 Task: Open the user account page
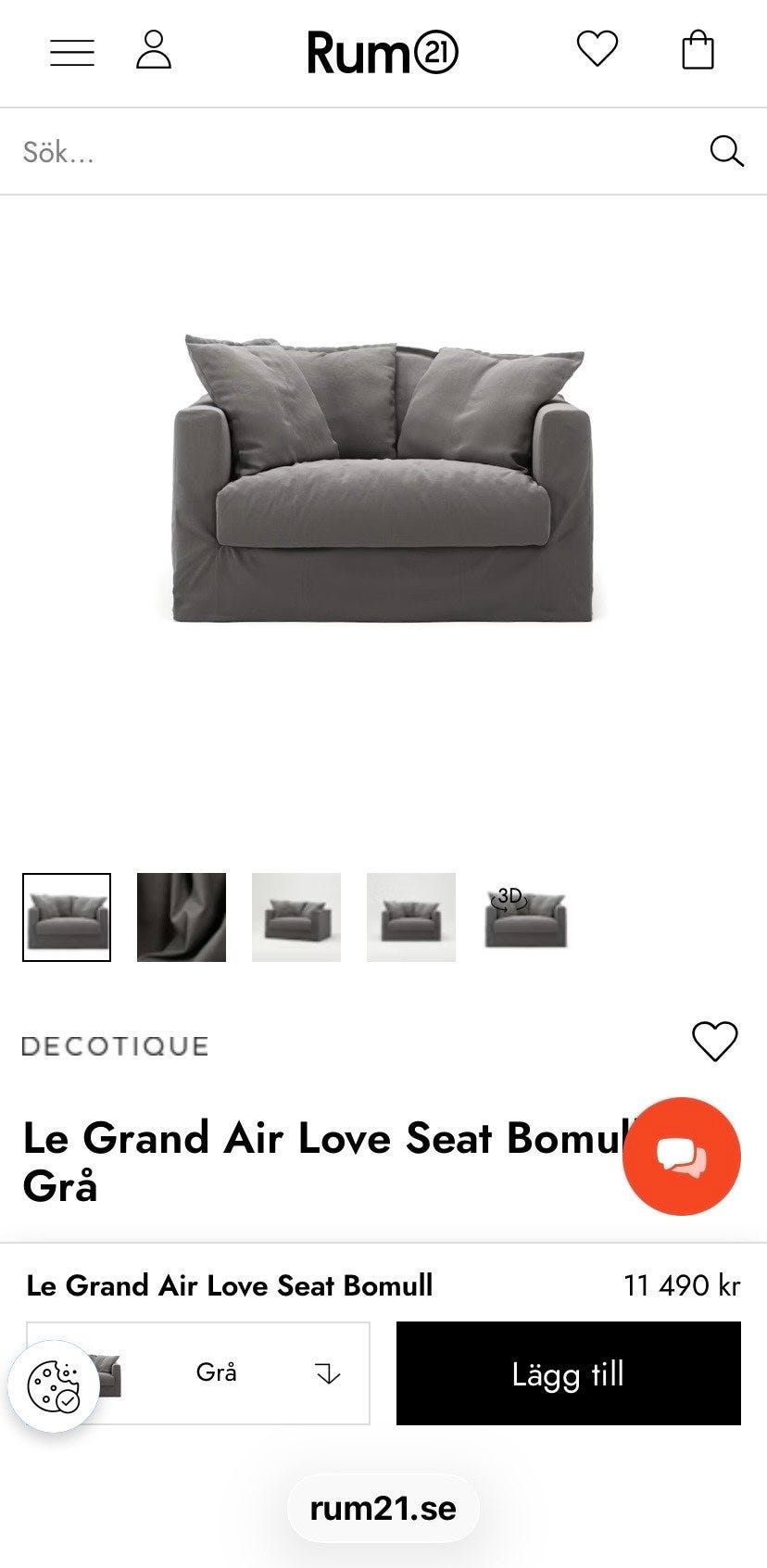154,50
